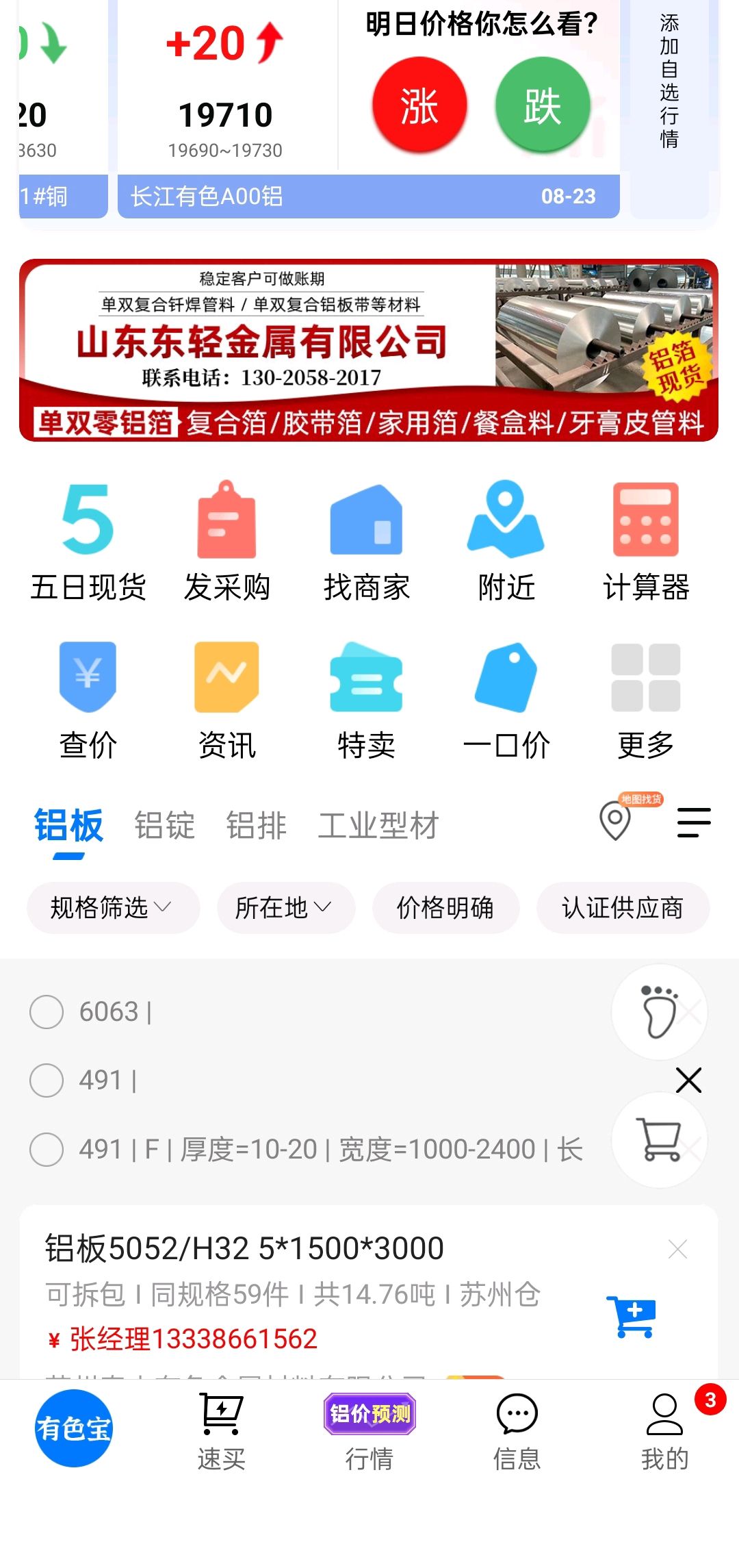This screenshot has width=739, height=1568.
Task: Open 找商家
Action: (x=367, y=541)
